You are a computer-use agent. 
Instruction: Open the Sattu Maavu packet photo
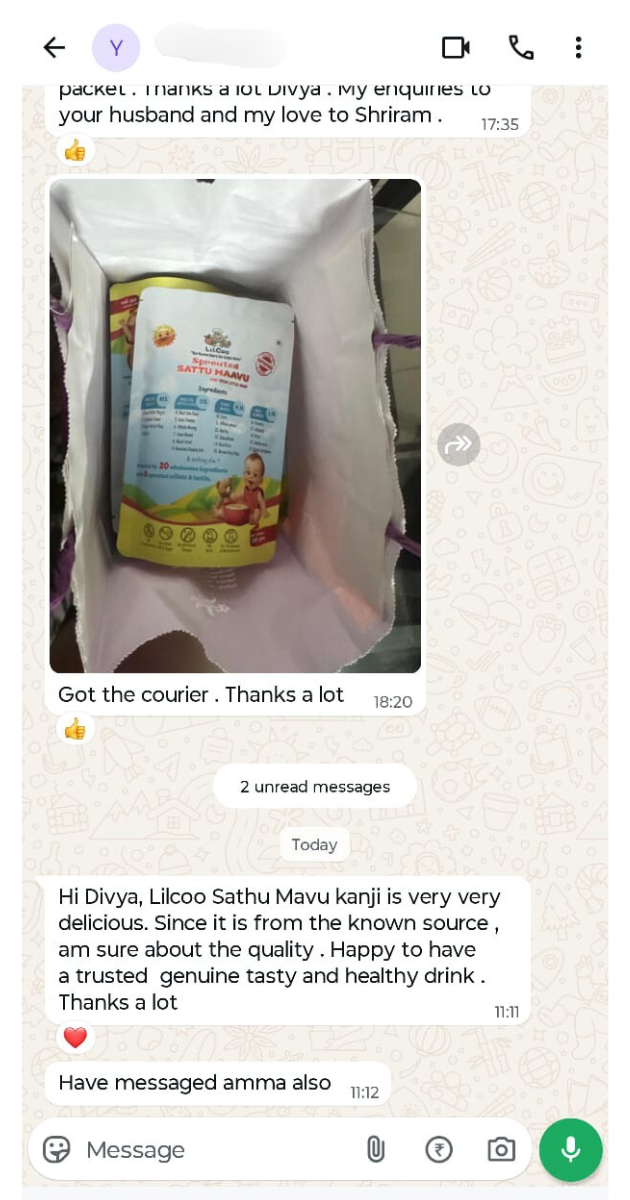(x=235, y=425)
